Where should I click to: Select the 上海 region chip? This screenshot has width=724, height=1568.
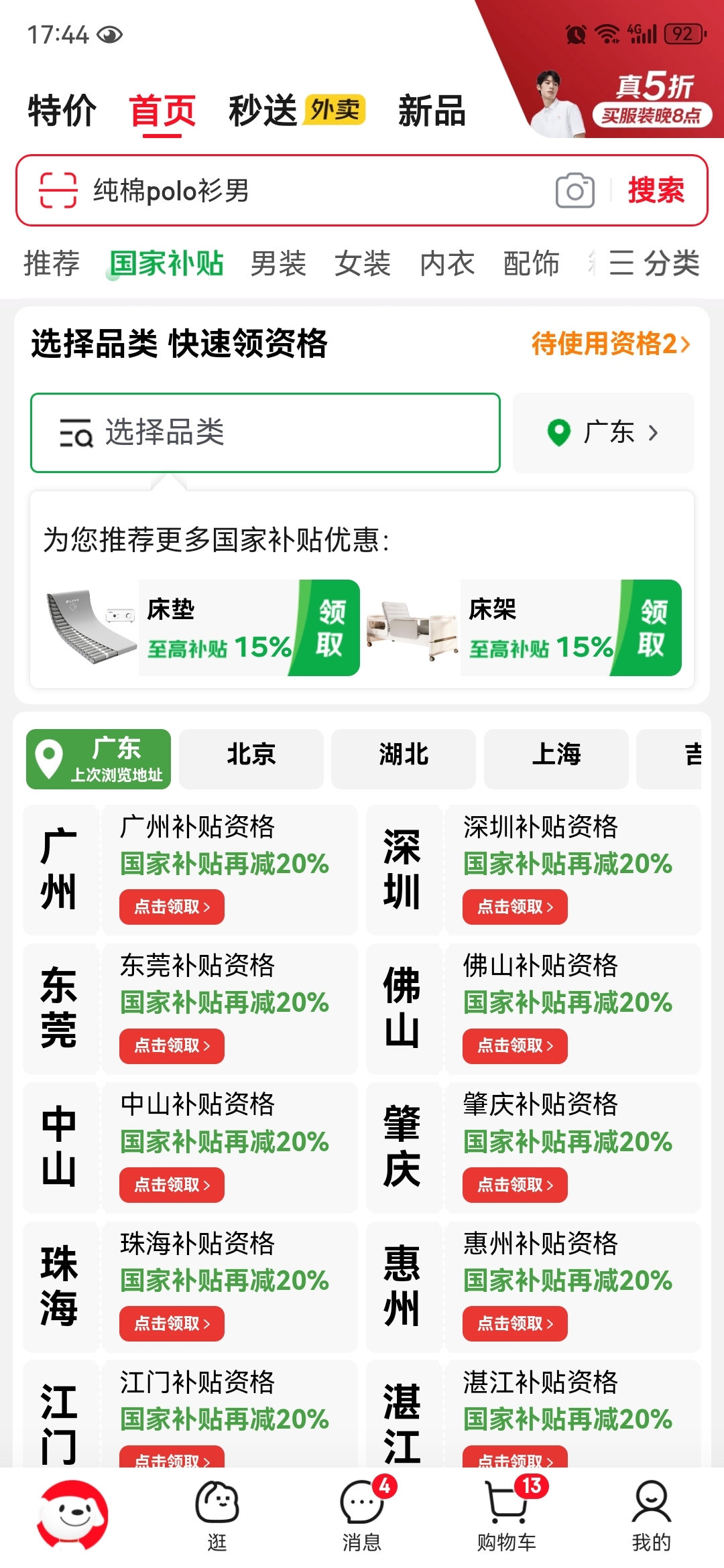556,755
